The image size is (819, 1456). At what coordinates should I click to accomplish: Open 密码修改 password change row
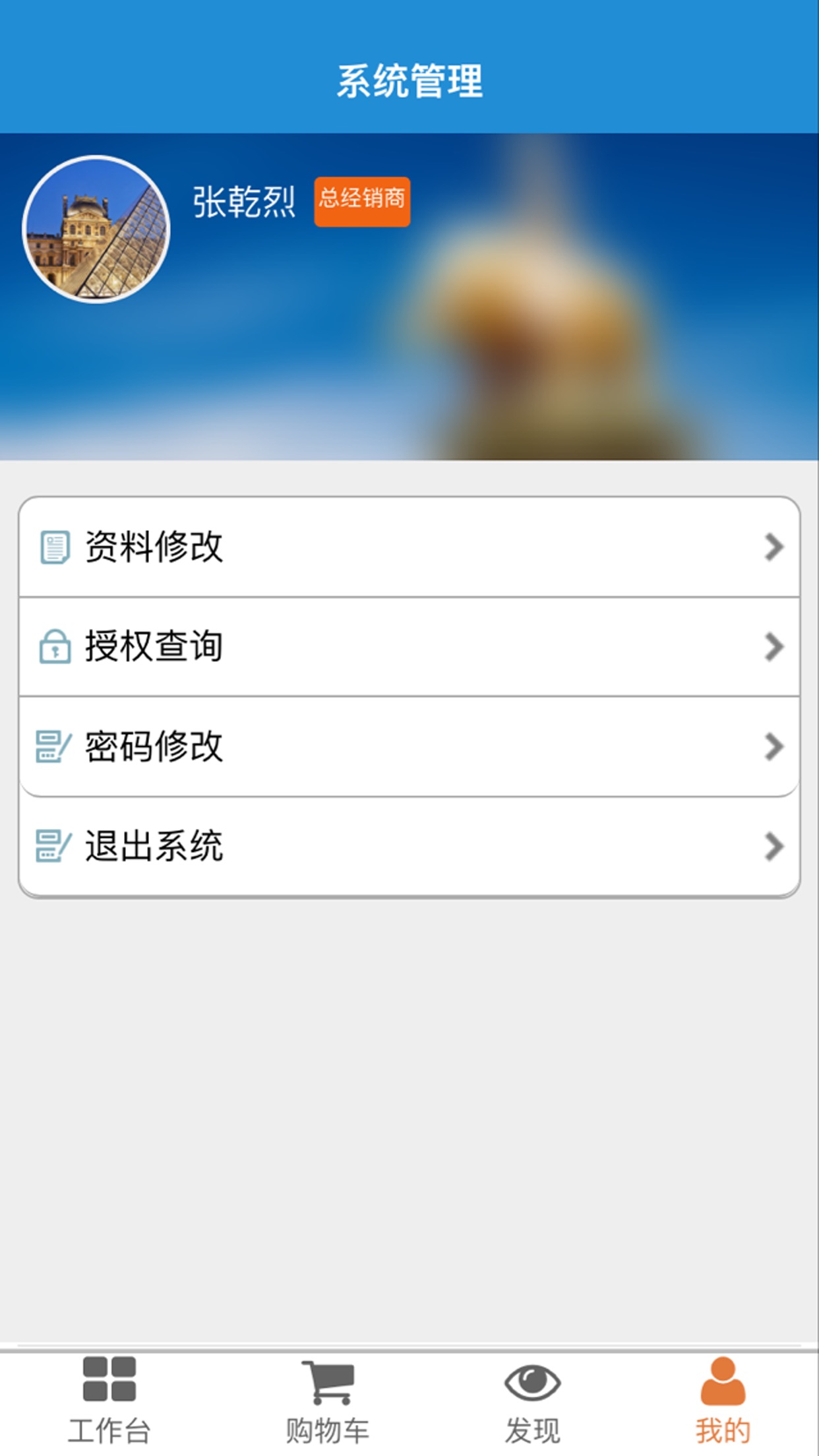pyautogui.click(x=409, y=746)
